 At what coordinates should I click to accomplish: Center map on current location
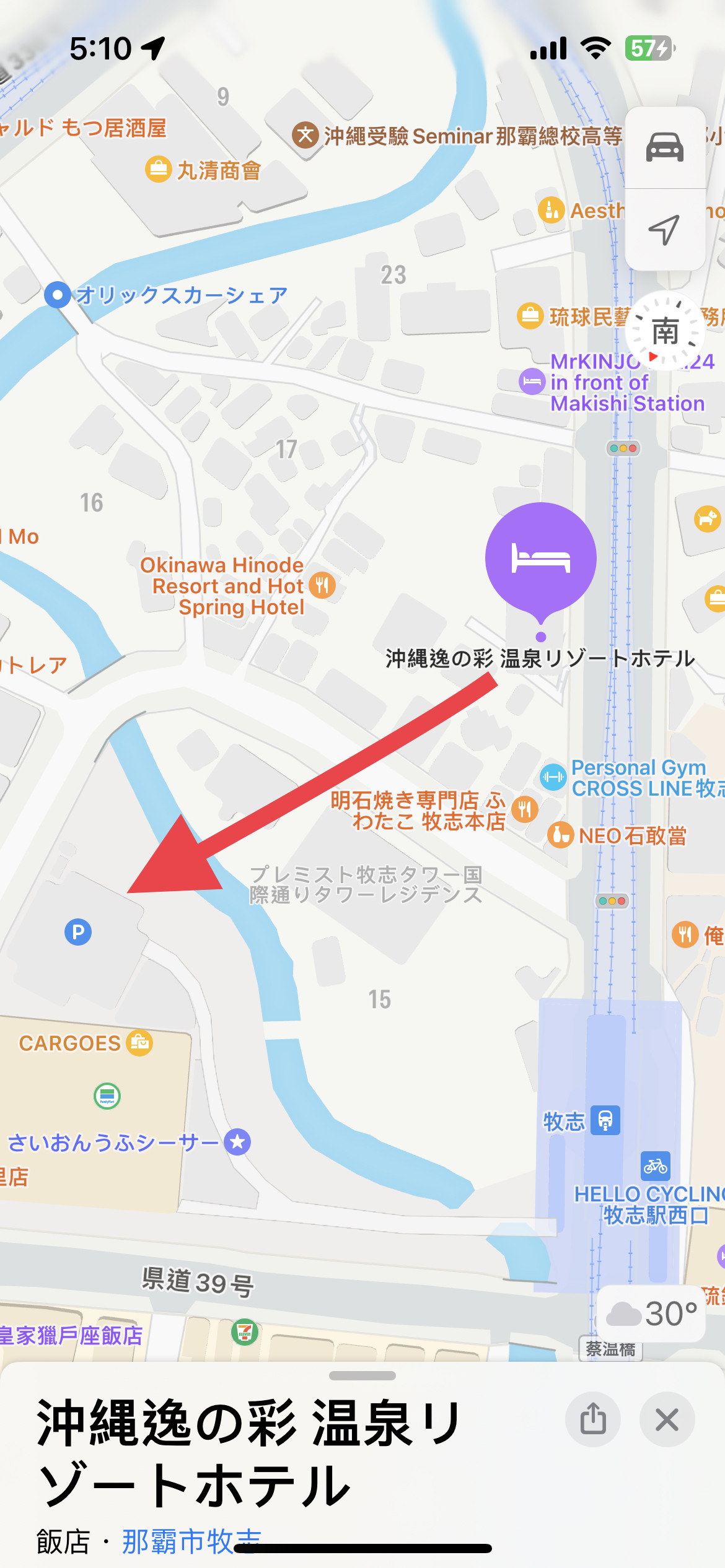664,230
